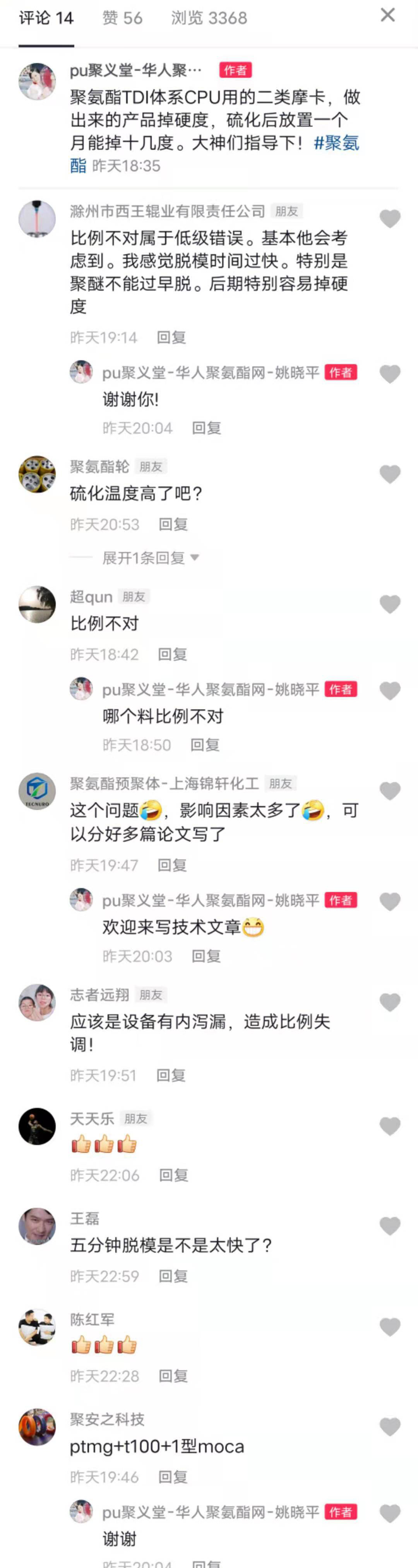Like 滁州市西王辊业有限责任公司's comment
This screenshot has width=418, height=1568.
click(390, 219)
